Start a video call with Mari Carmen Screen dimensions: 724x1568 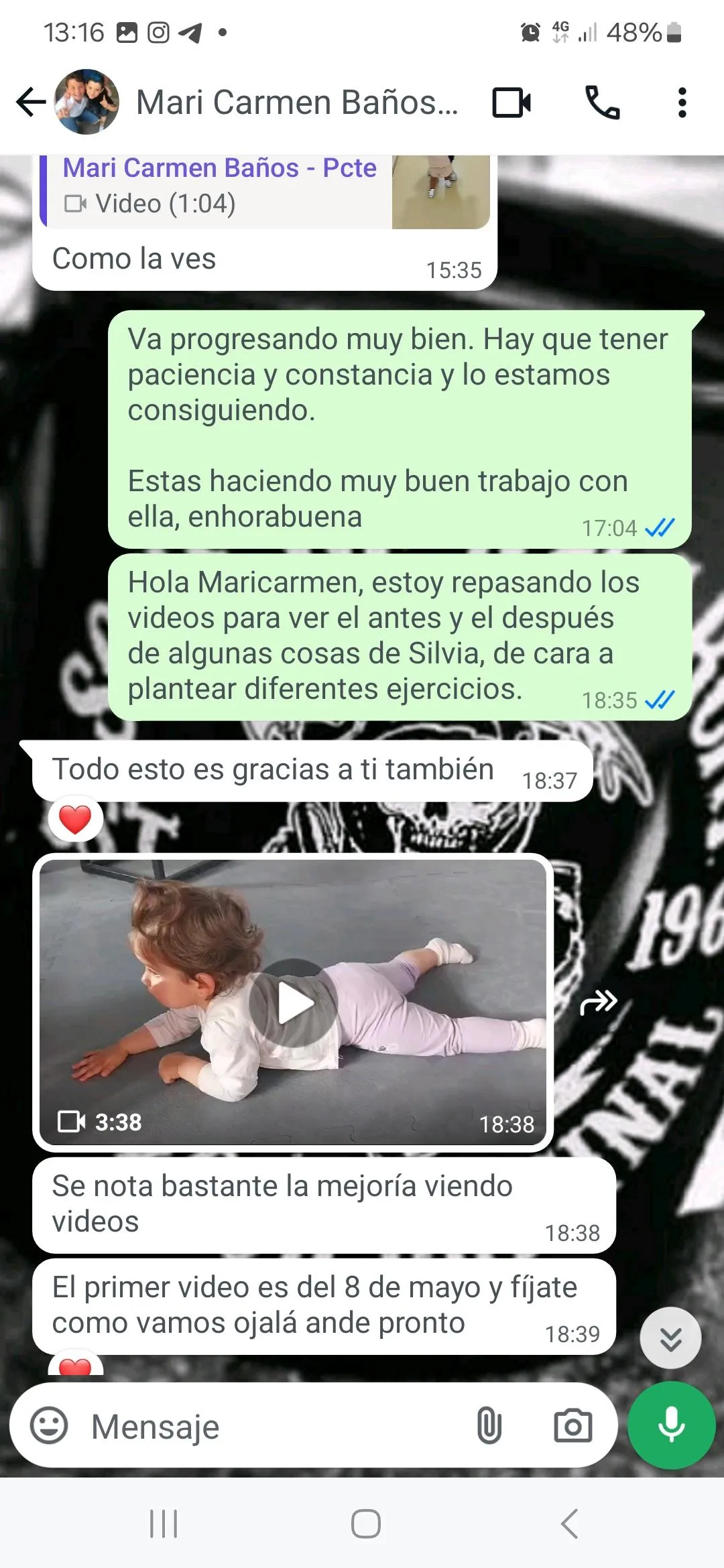(x=511, y=103)
